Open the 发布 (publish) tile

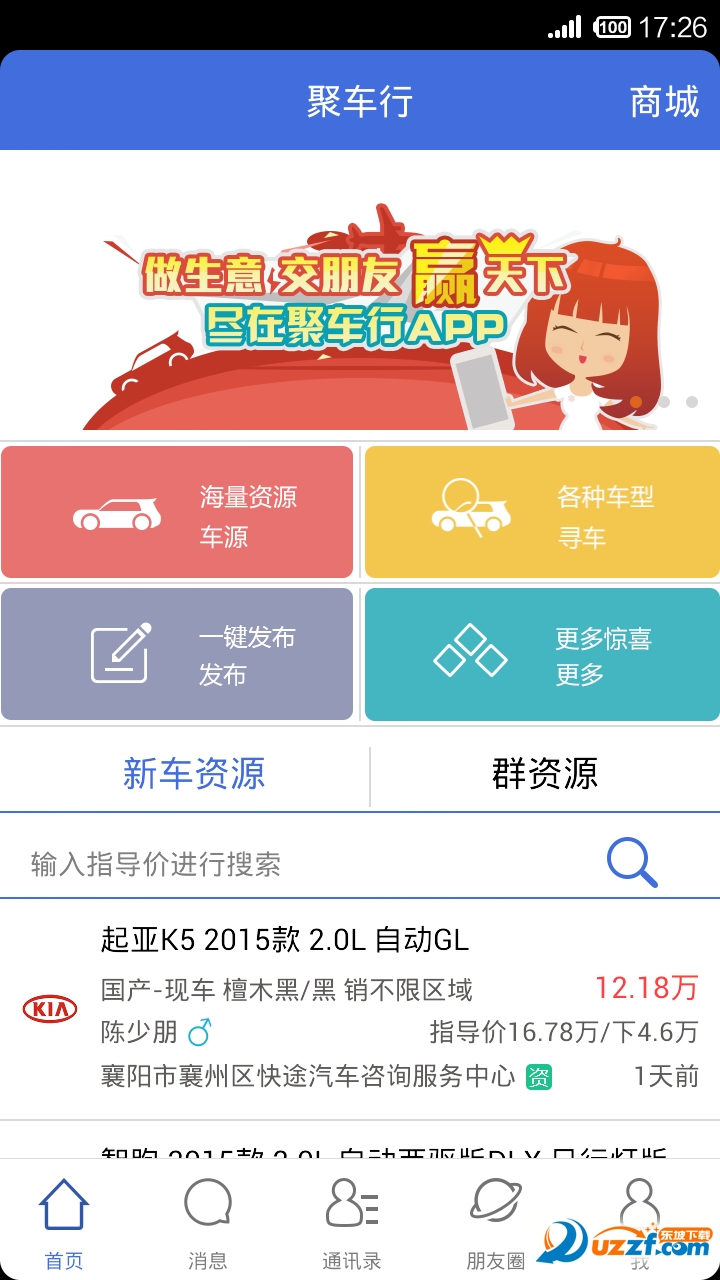click(178, 654)
